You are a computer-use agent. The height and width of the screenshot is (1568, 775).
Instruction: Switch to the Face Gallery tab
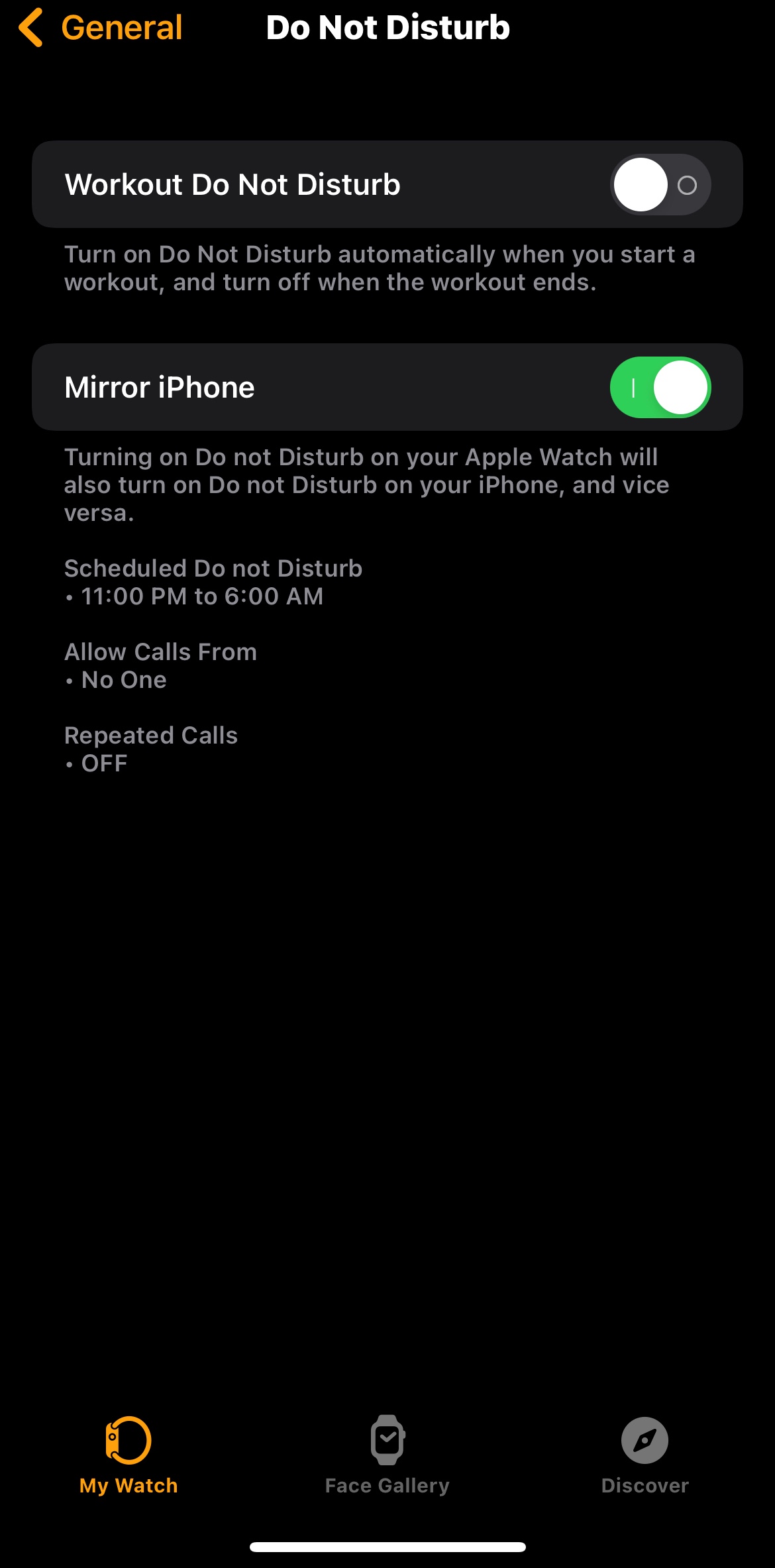coord(387,1455)
